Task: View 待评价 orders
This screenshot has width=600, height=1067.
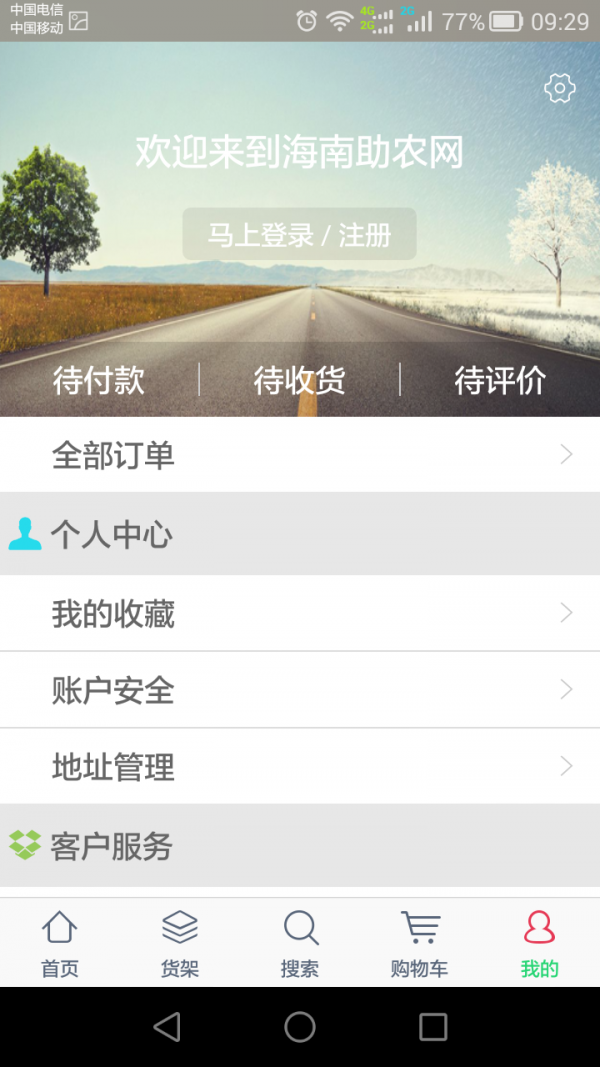Action: coord(500,380)
